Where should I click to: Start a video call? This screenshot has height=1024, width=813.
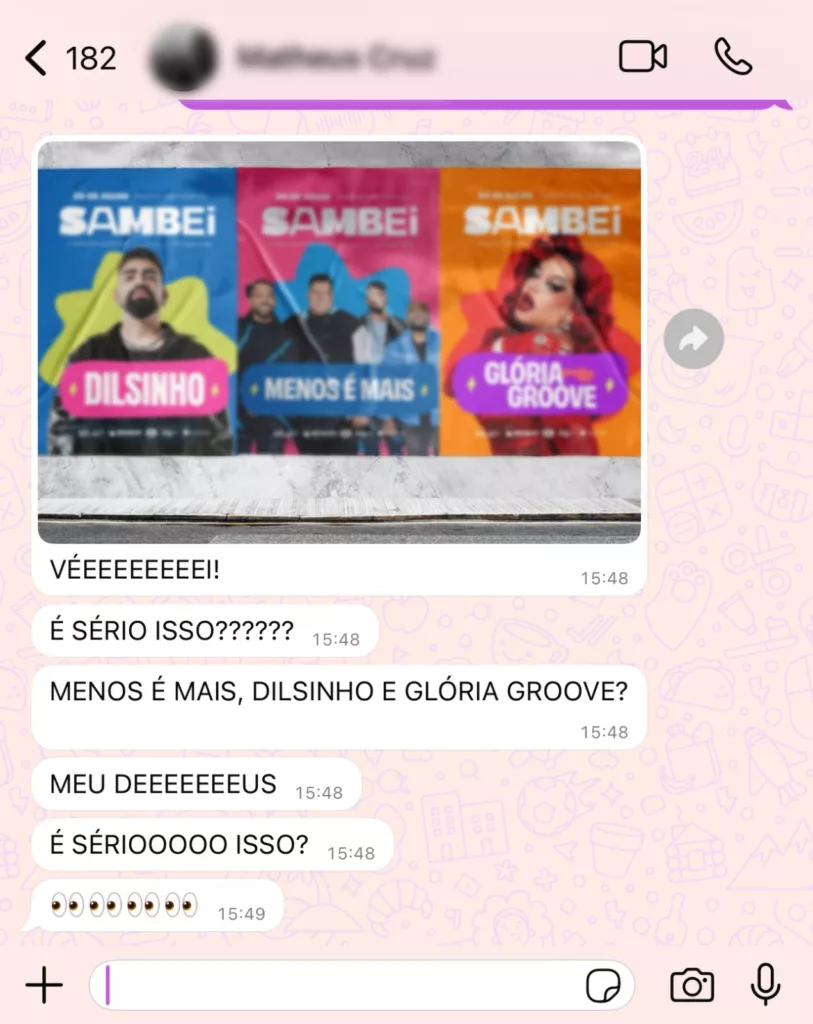point(642,57)
